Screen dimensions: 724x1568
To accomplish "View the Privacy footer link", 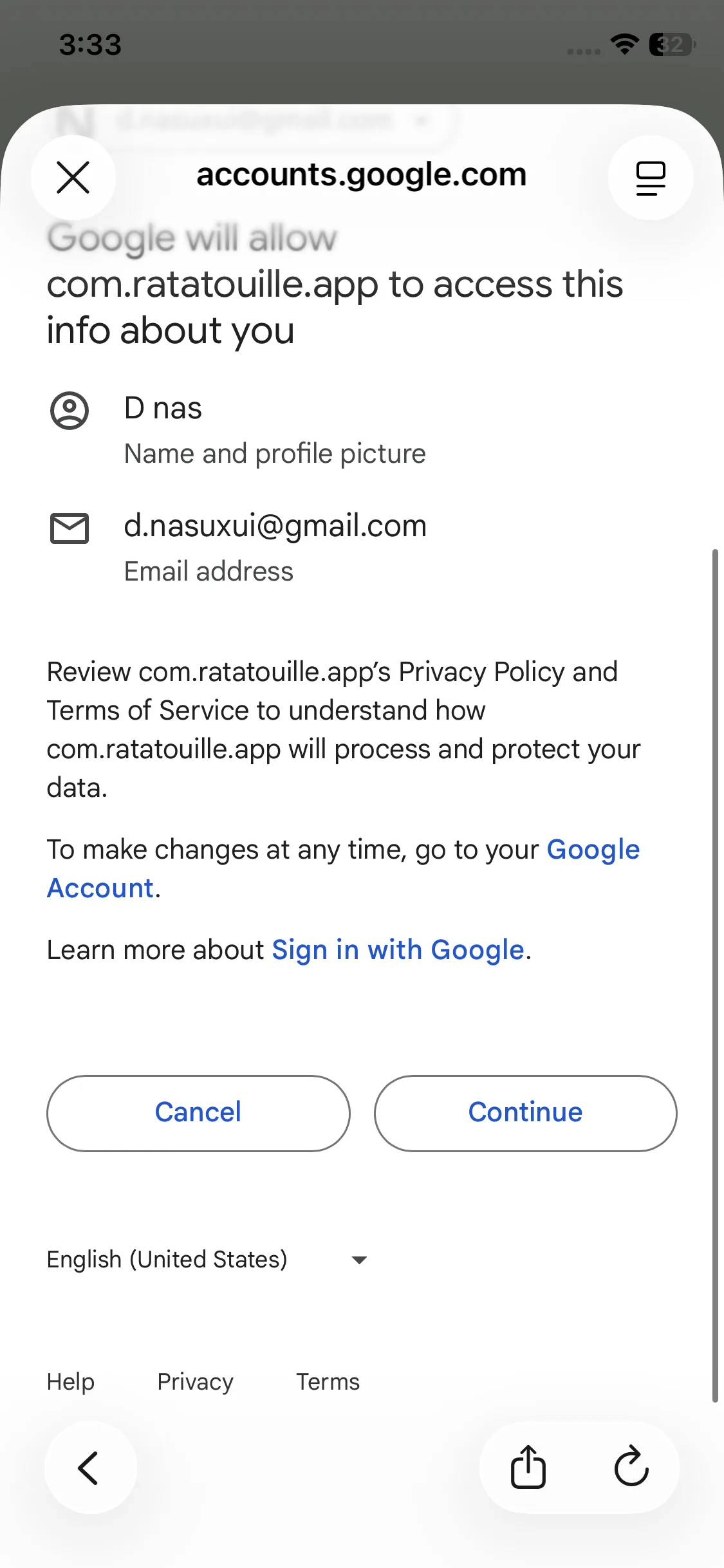I will 195,1381.
